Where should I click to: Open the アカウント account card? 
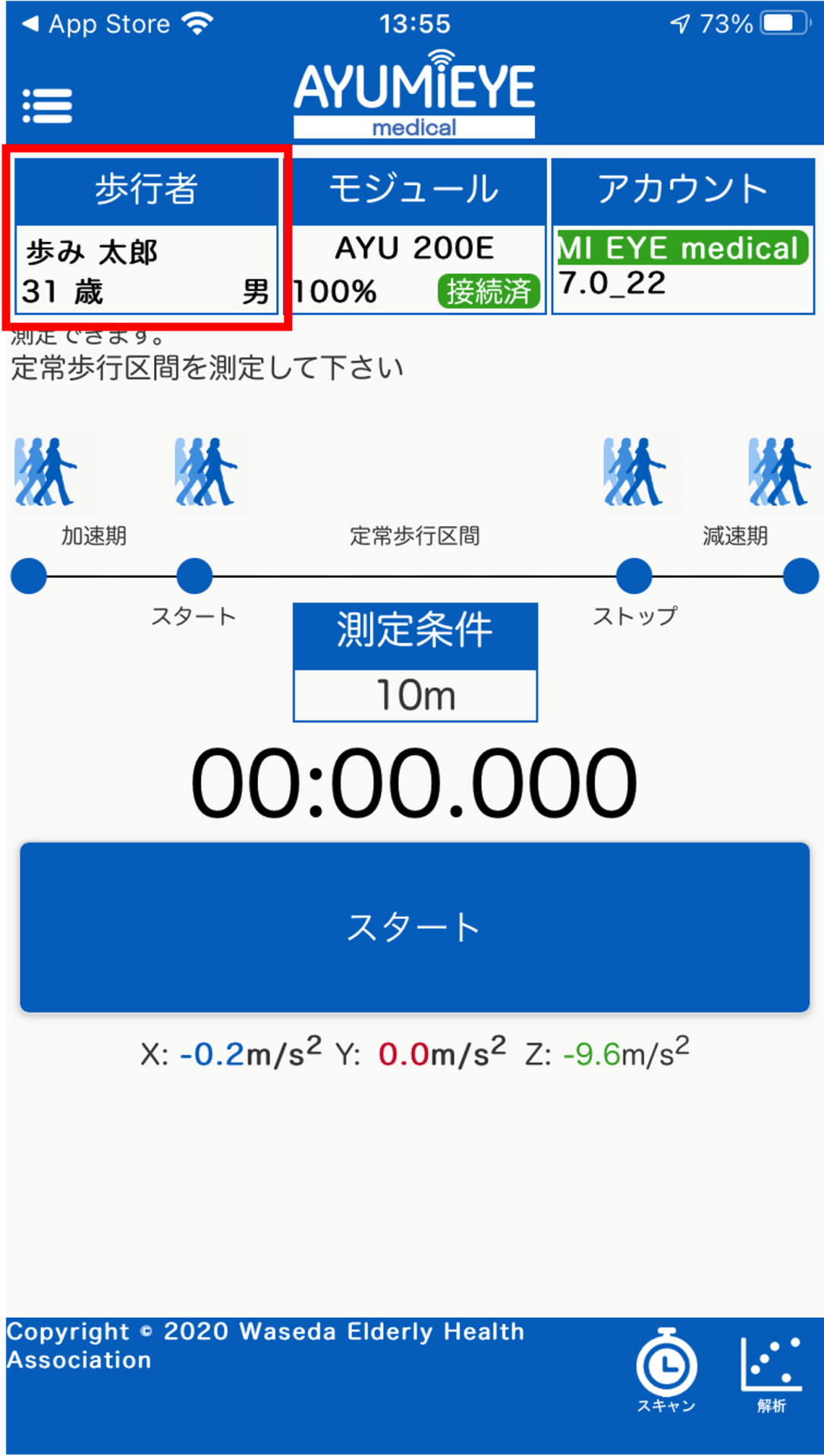pos(683,236)
